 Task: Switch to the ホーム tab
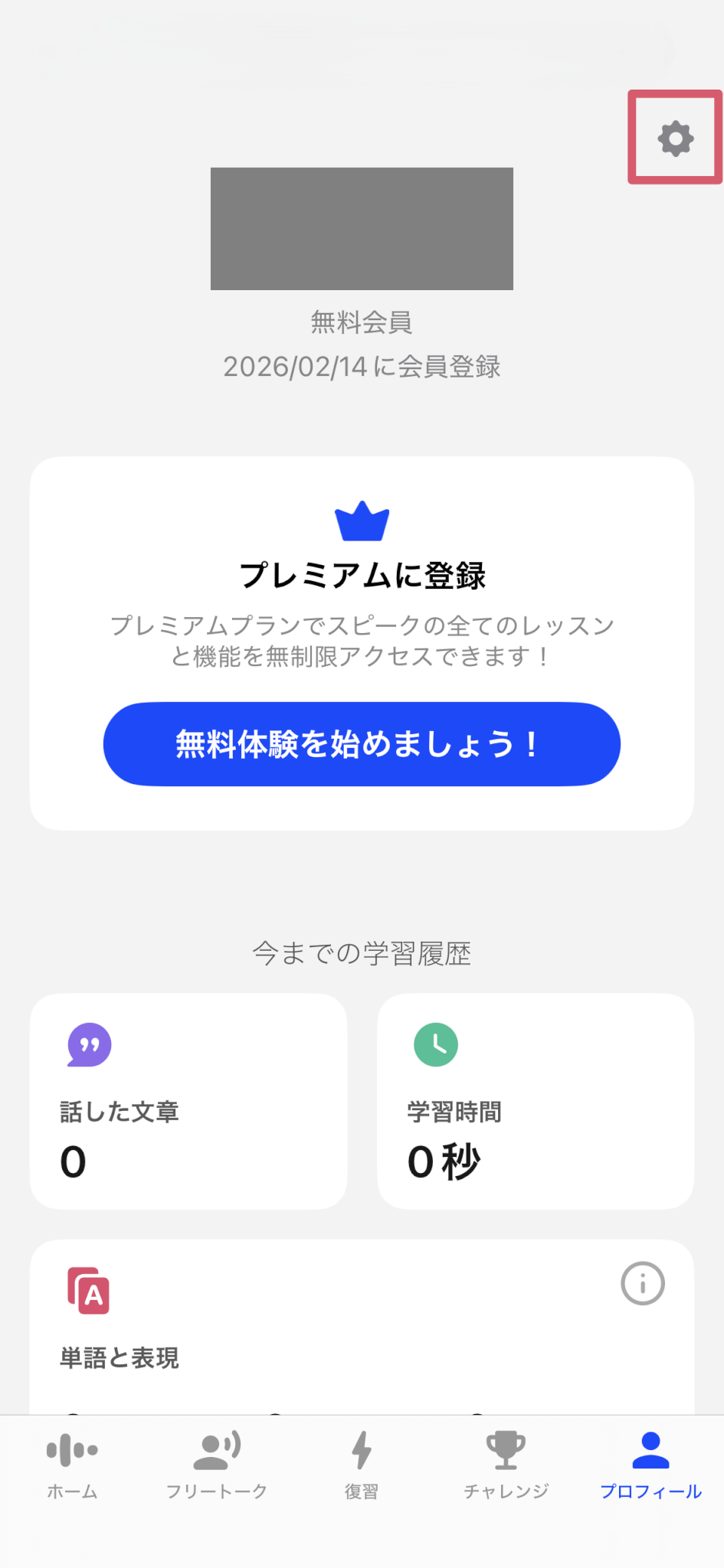tap(72, 1464)
